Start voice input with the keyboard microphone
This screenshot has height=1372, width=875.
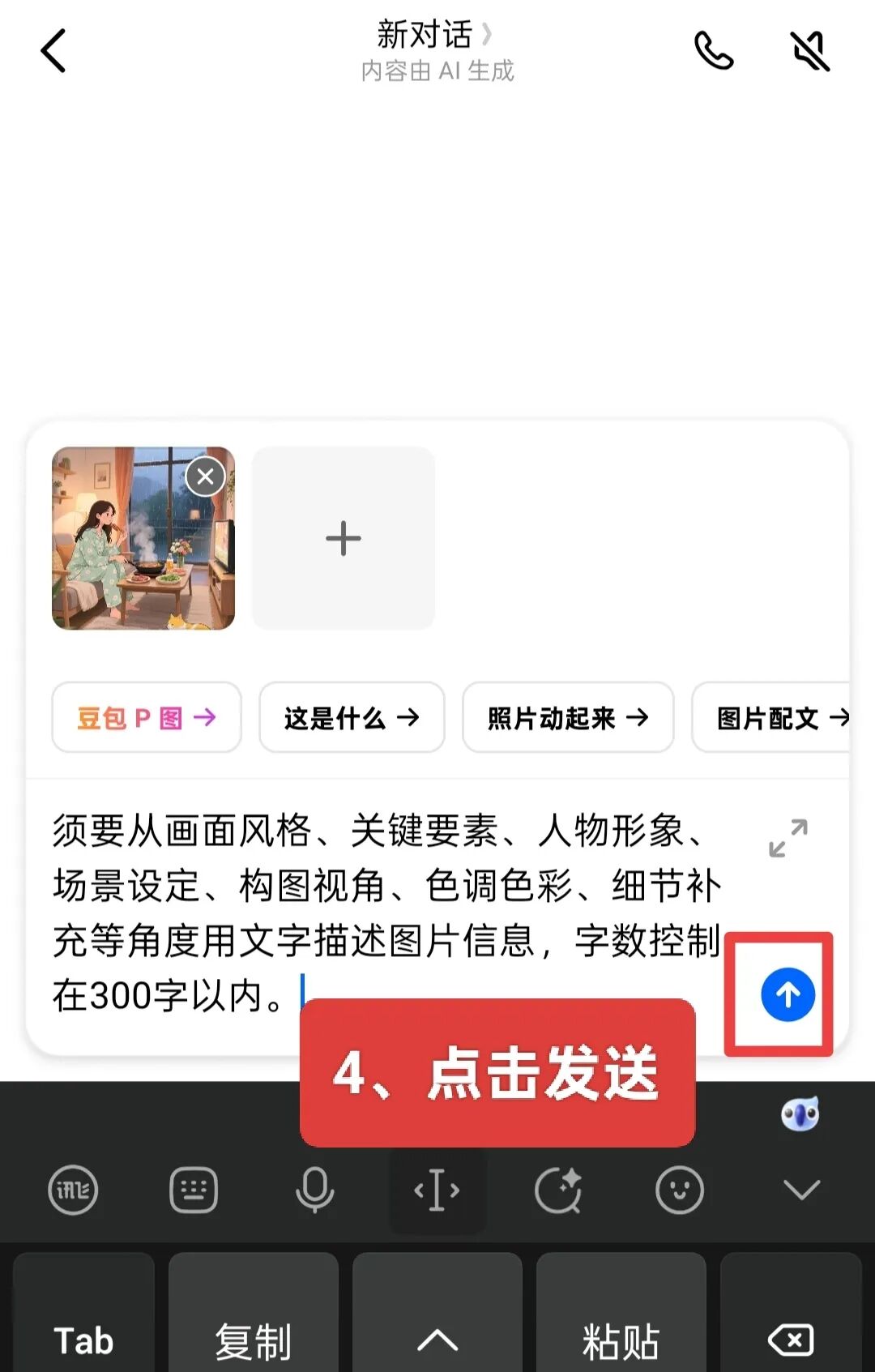314,1190
